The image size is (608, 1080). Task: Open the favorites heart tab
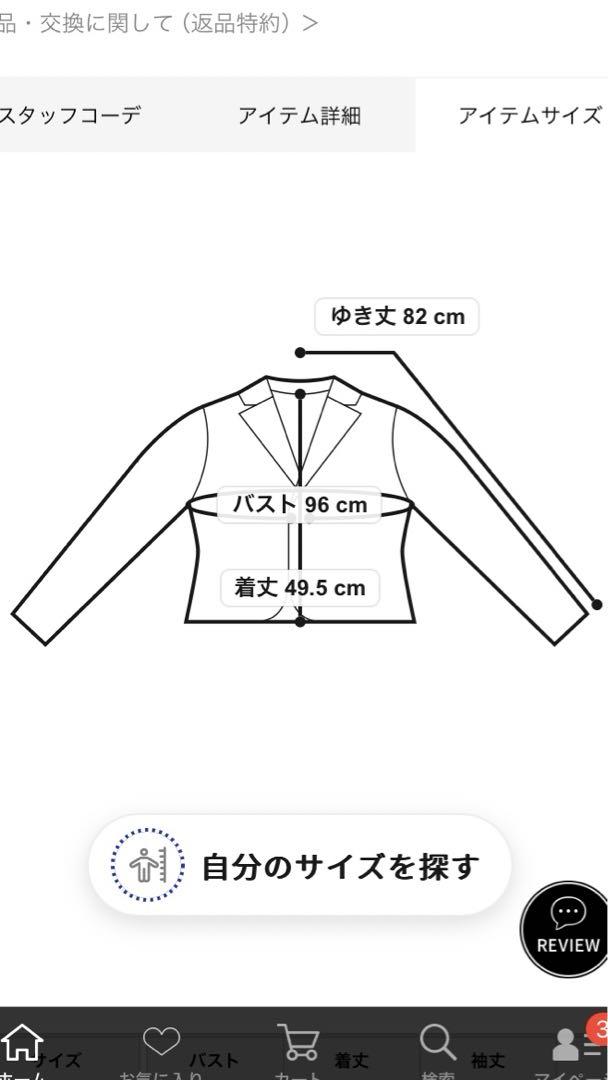click(161, 1048)
